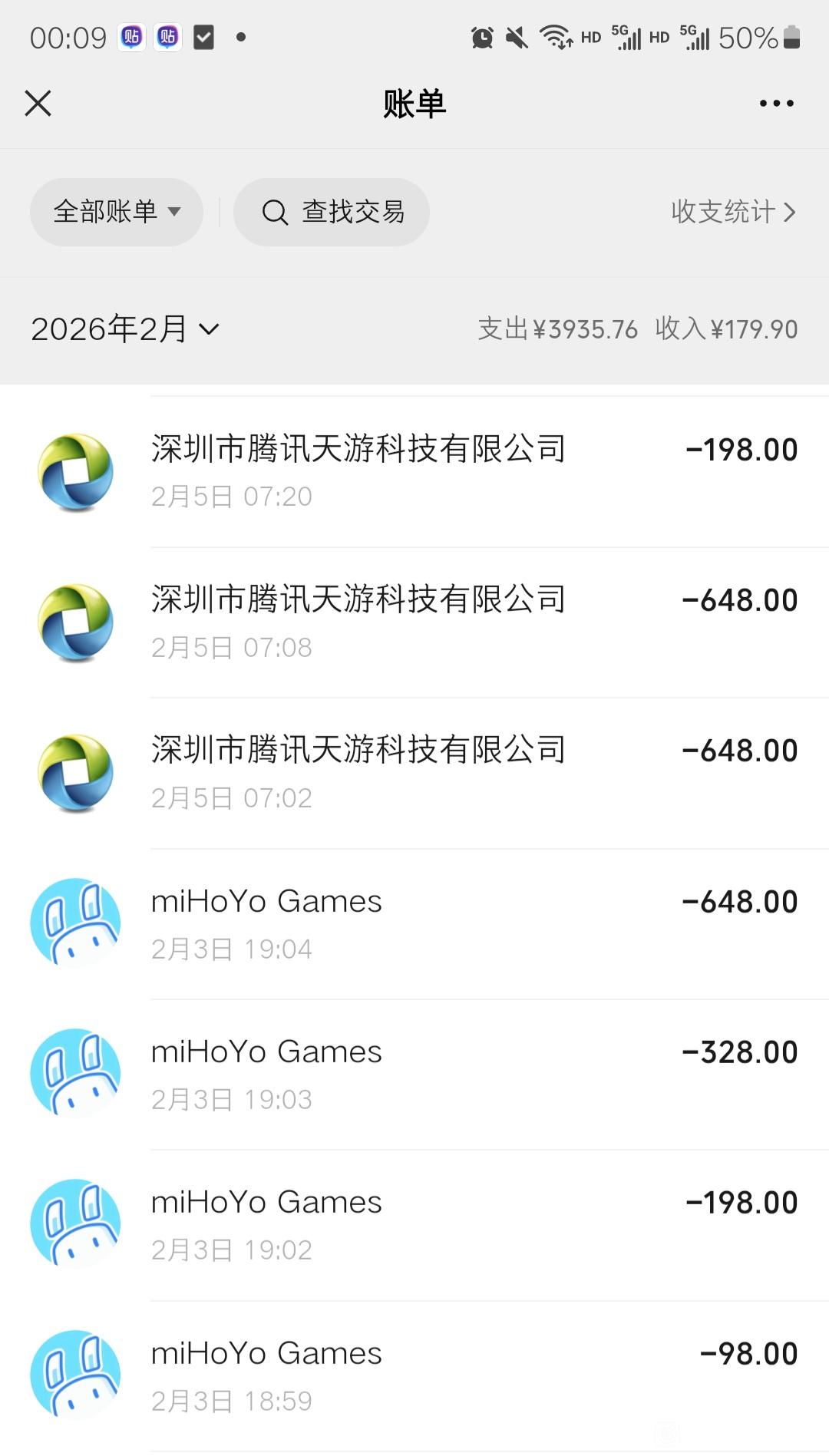Close the 账单 page
Viewport: 829px width, 1456px height.
38,103
